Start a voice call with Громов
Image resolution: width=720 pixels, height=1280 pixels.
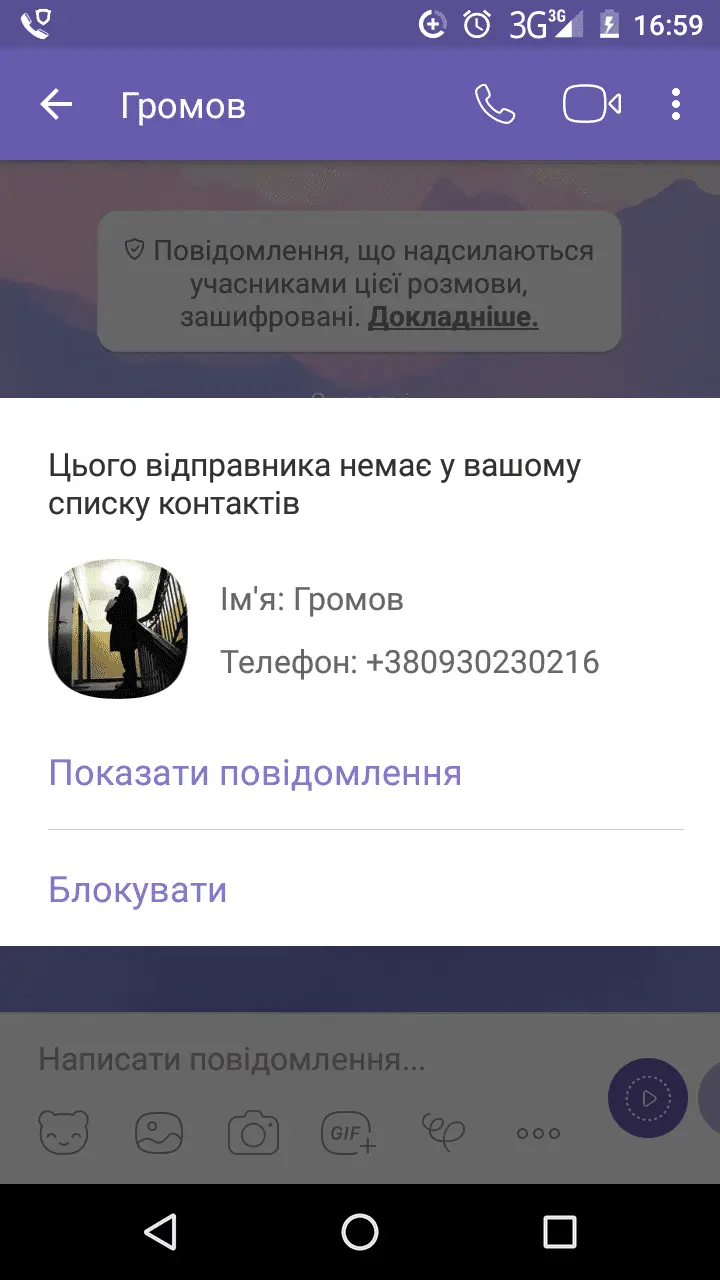[x=494, y=105]
